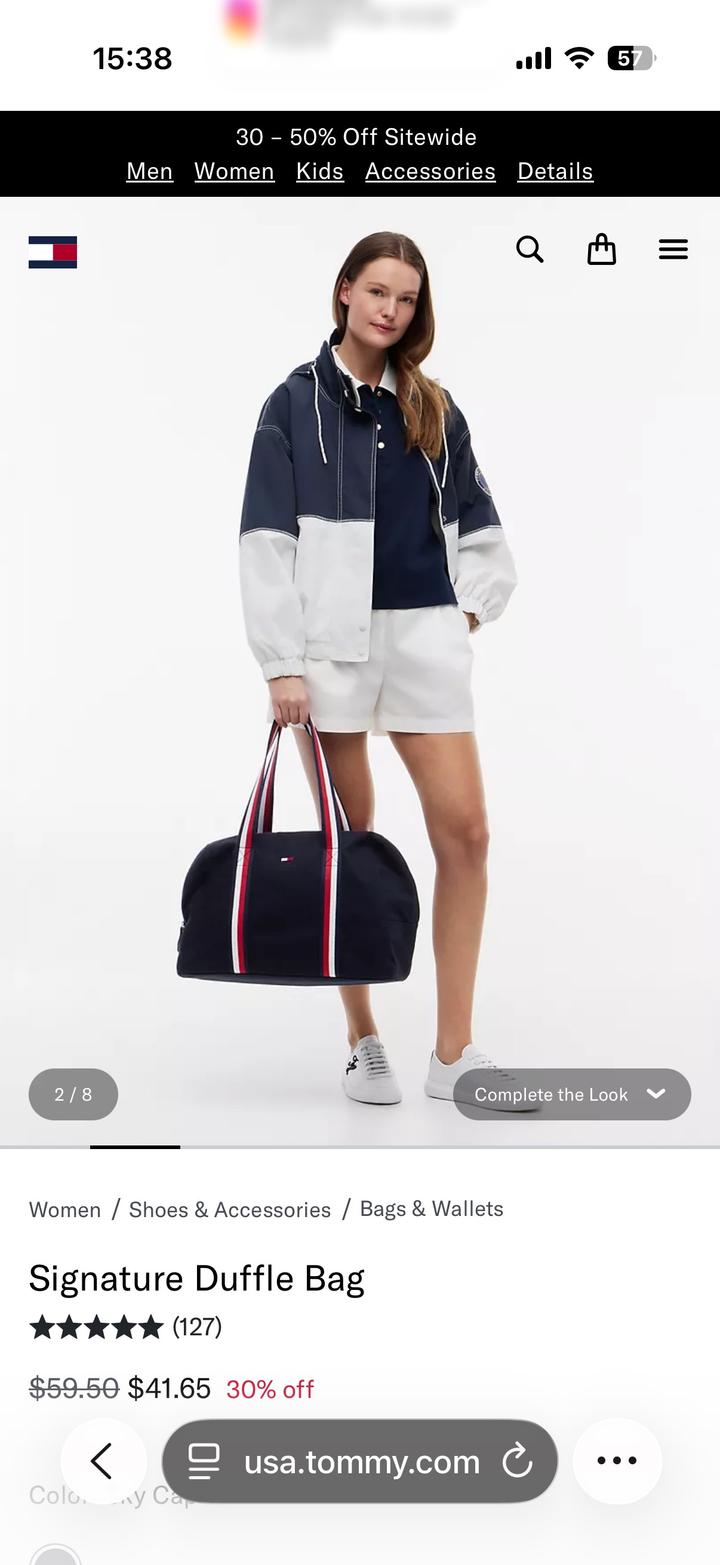The image size is (720, 1565).
Task: Tap the usa.tommy.com address bar
Action: pyautogui.click(x=360, y=1462)
